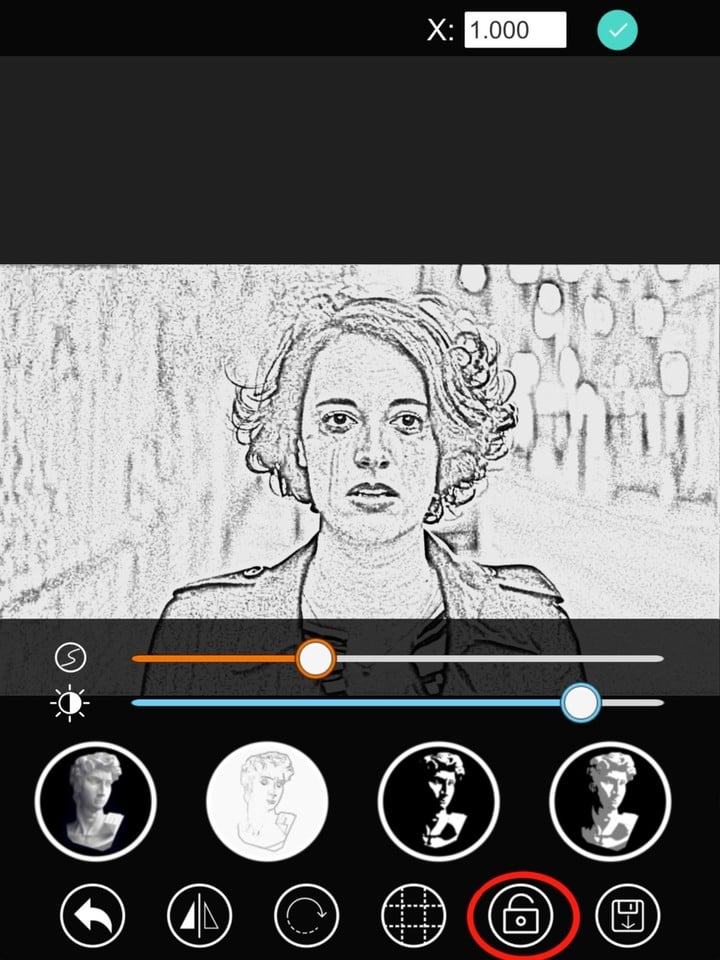720x960 pixels.
Task: Go back with the undo arrow
Action: (92, 915)
